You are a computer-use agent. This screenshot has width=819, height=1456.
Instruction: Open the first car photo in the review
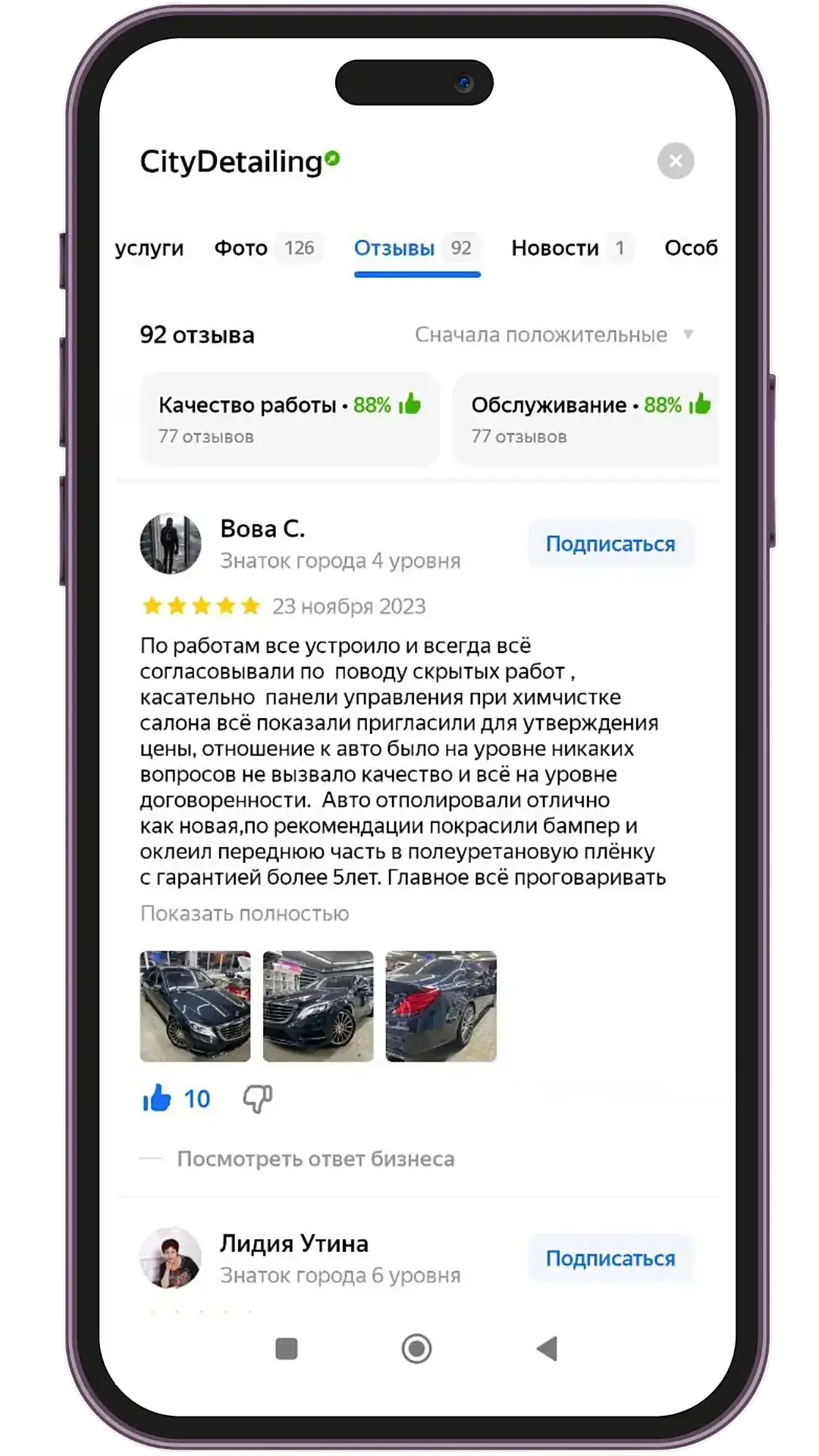[195, 1006]
